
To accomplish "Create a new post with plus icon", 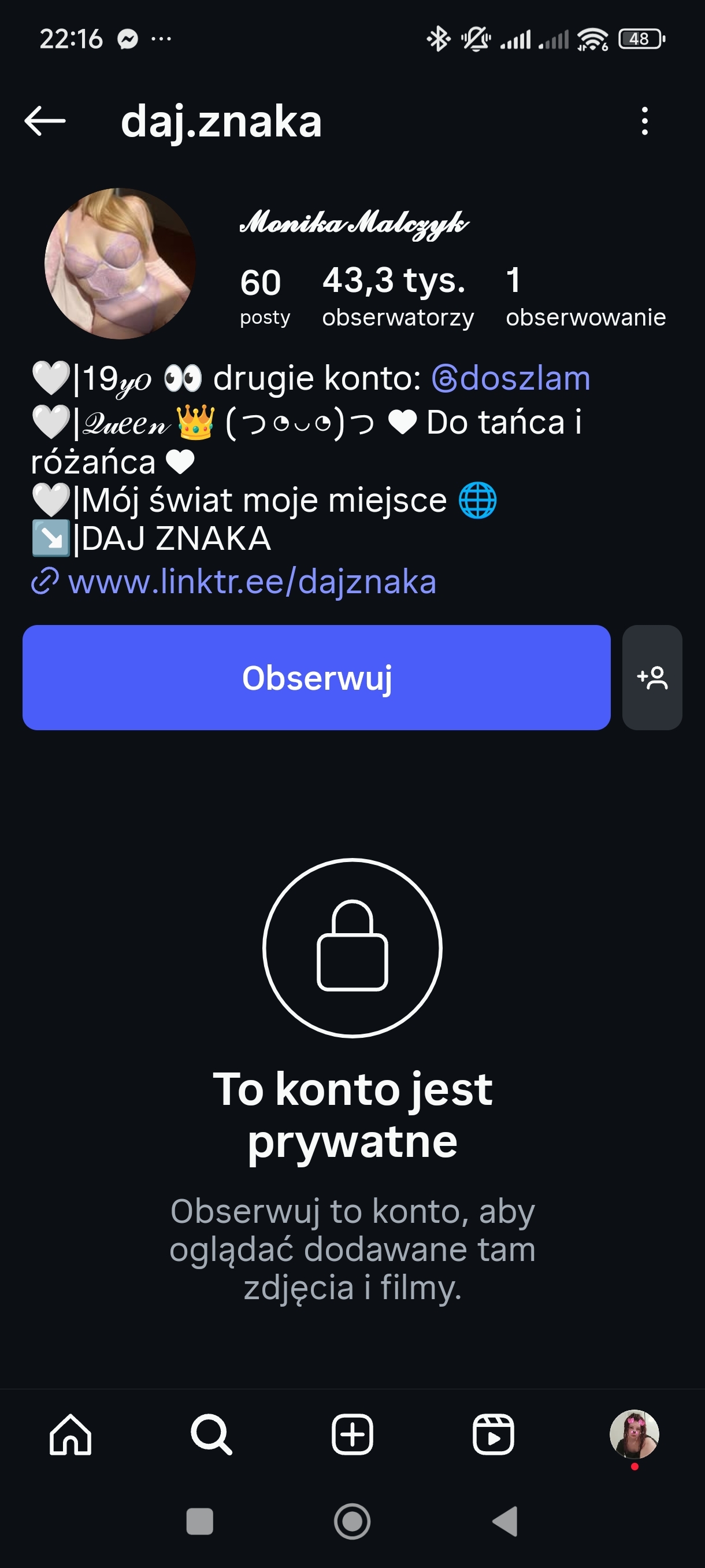I will point(352,1434).
